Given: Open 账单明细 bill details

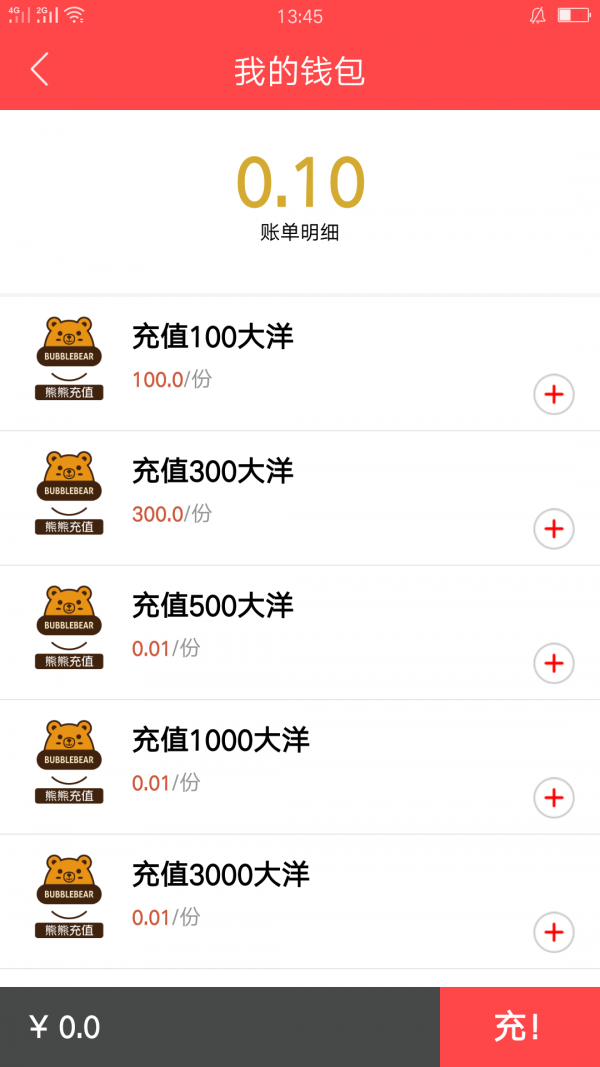Looking at the screenshot, I should tap(300, 233).
